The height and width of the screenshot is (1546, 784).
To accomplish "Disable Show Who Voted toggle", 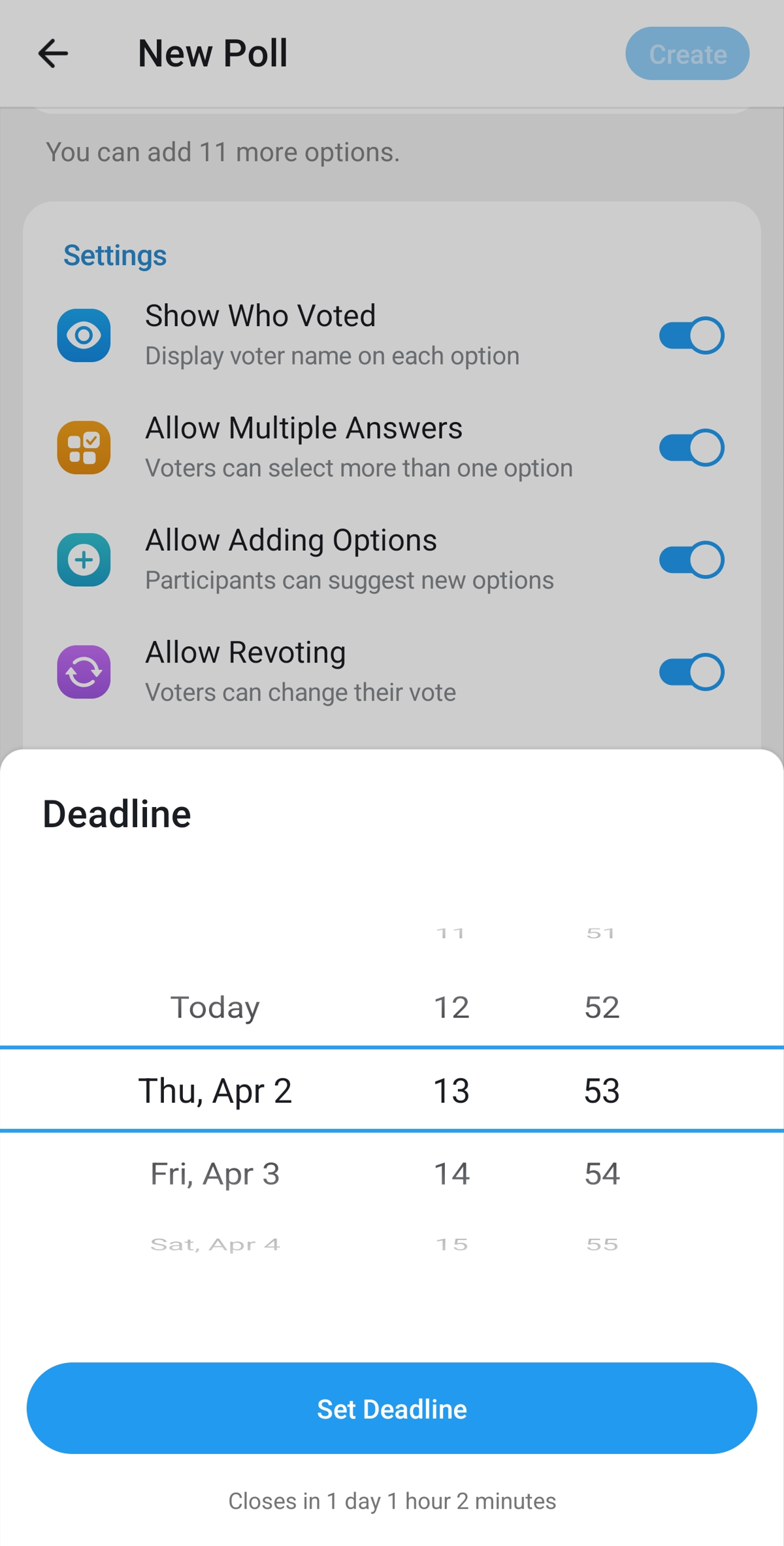I will pos(691,335).
